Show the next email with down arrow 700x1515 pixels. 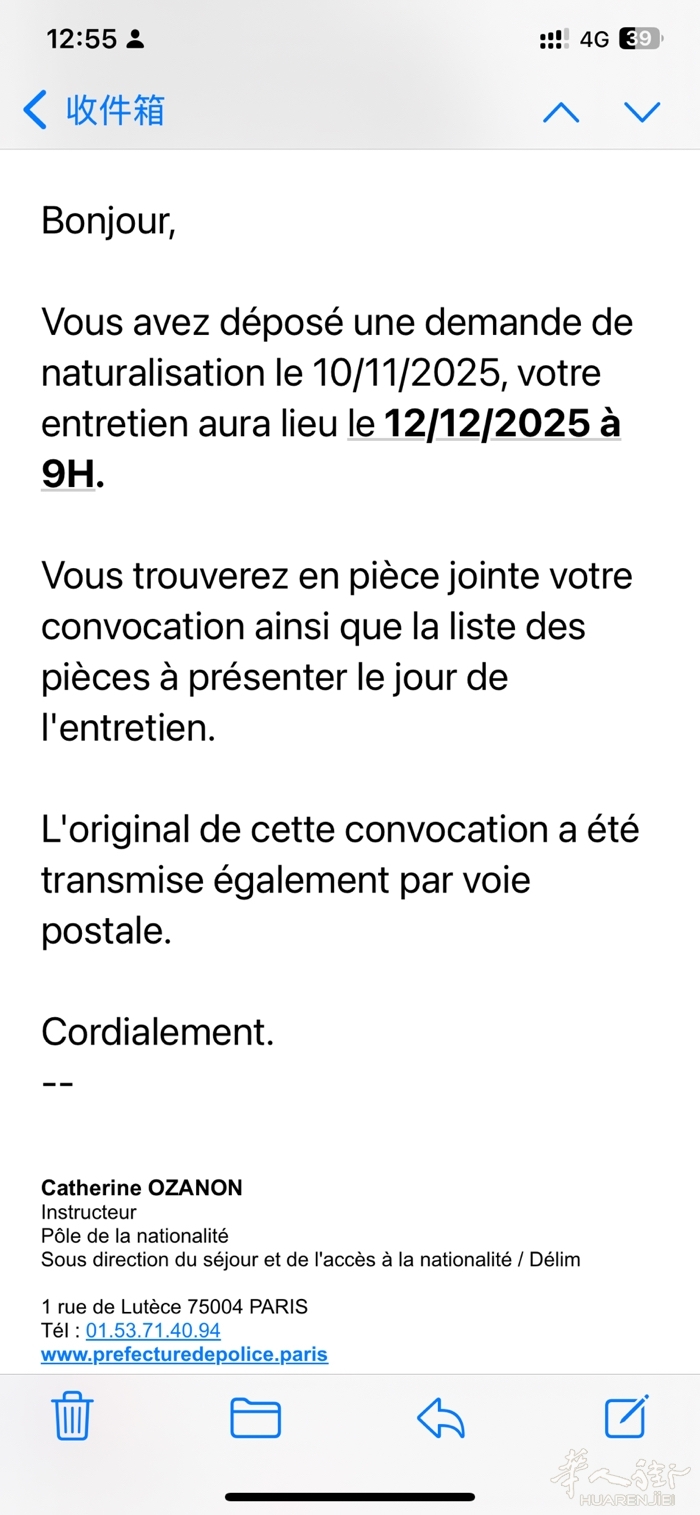coord(642,111)
